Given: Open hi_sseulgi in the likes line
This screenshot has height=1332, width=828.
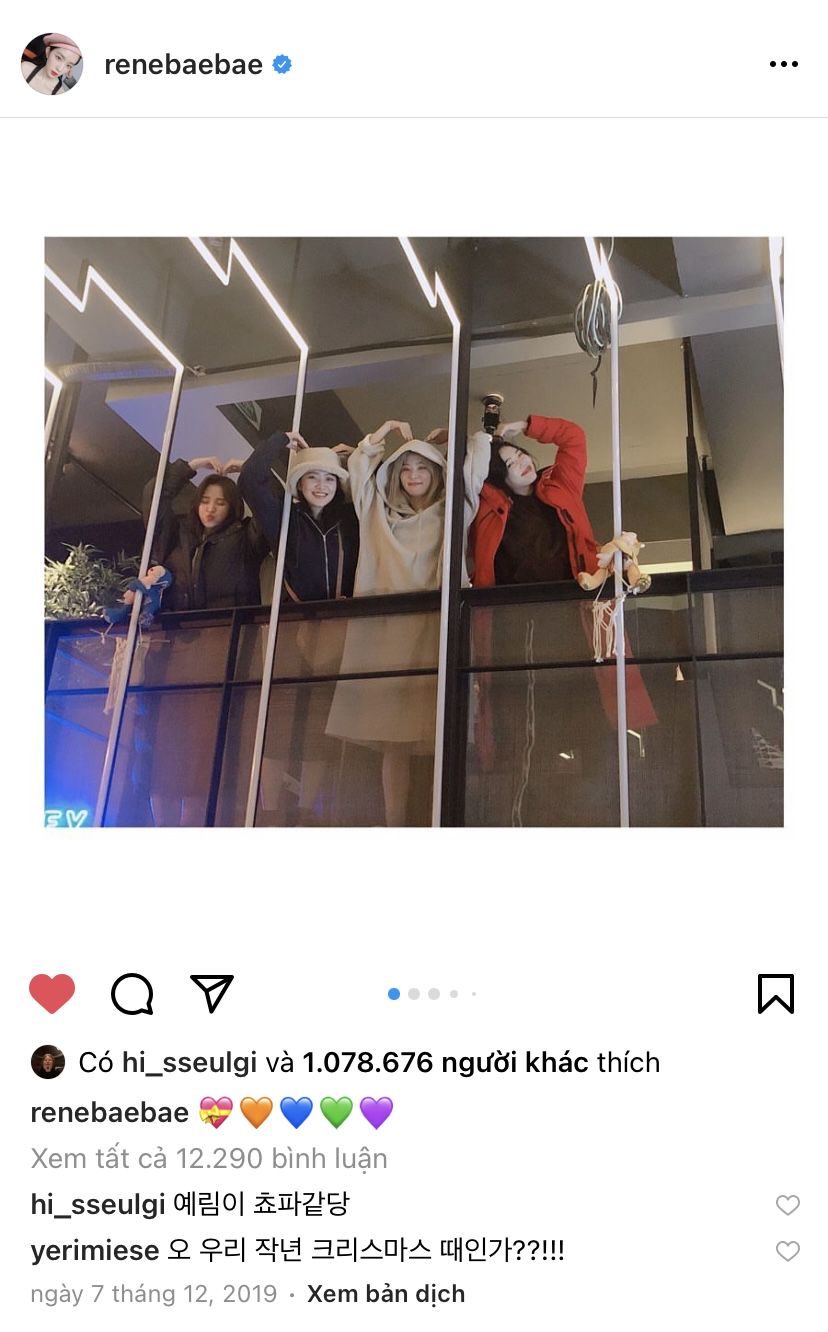Looking at the screenshot, I should 189,1062.
